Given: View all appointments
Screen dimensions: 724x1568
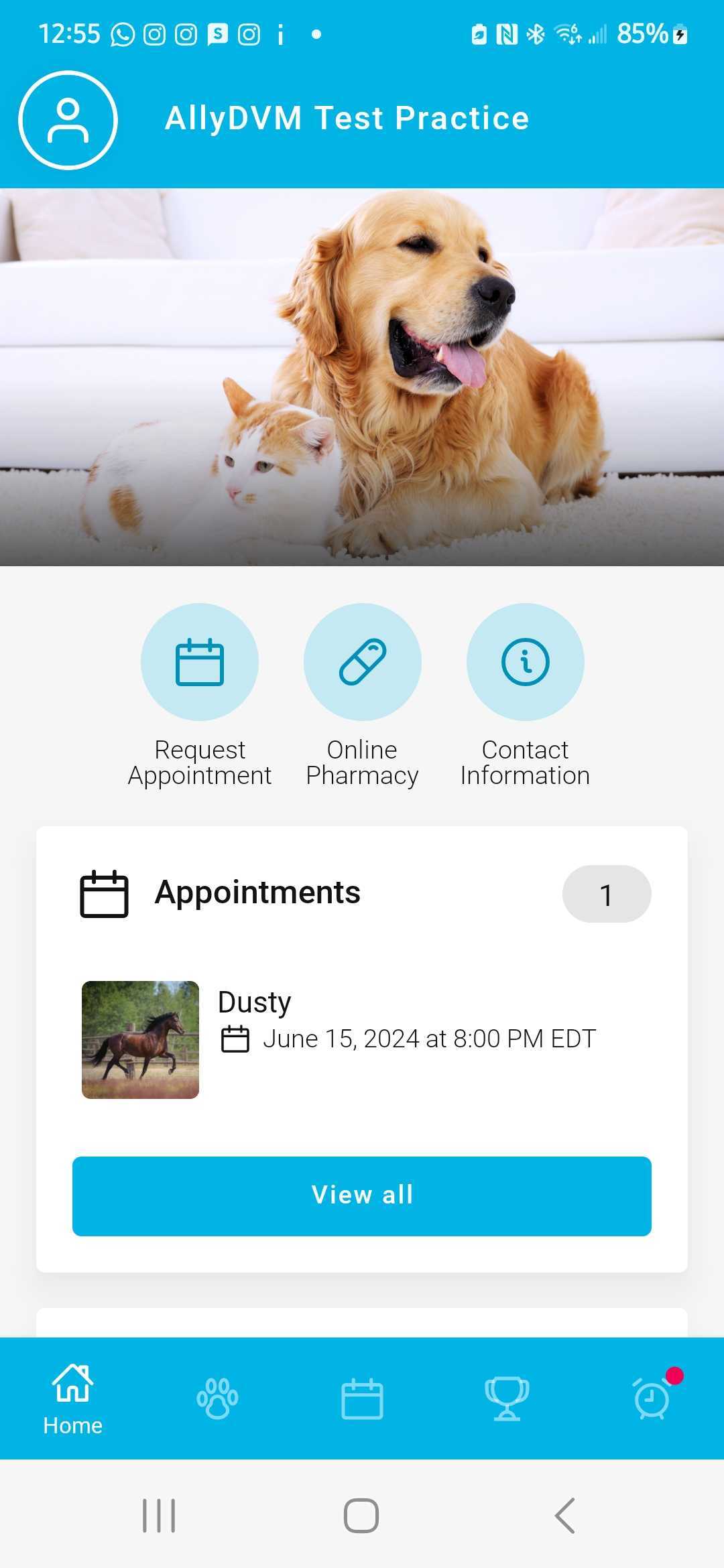Looking at the screenshot, I should coord(362,1196).
